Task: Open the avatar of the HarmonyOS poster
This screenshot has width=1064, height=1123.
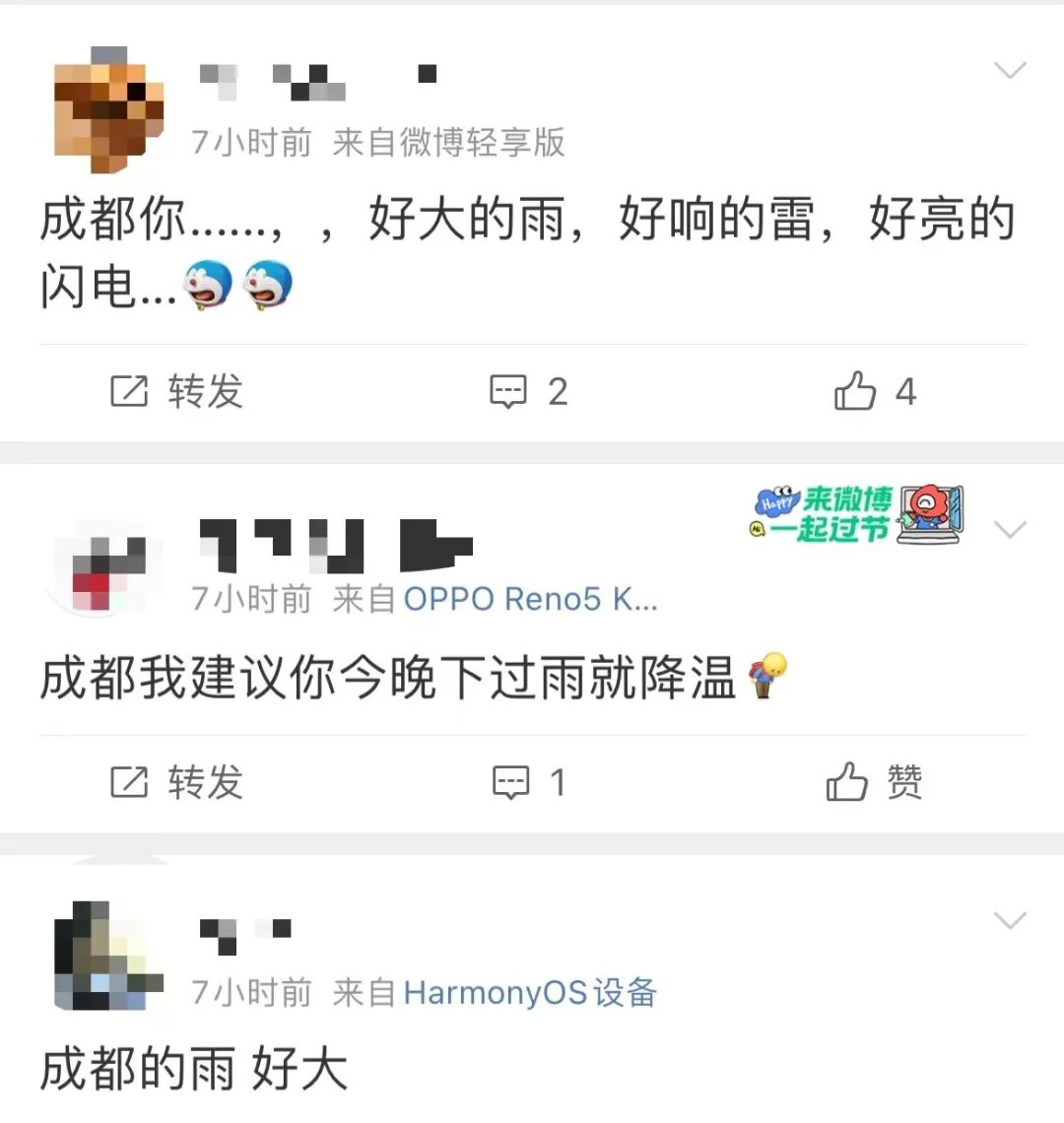Action: coord(109,956)
